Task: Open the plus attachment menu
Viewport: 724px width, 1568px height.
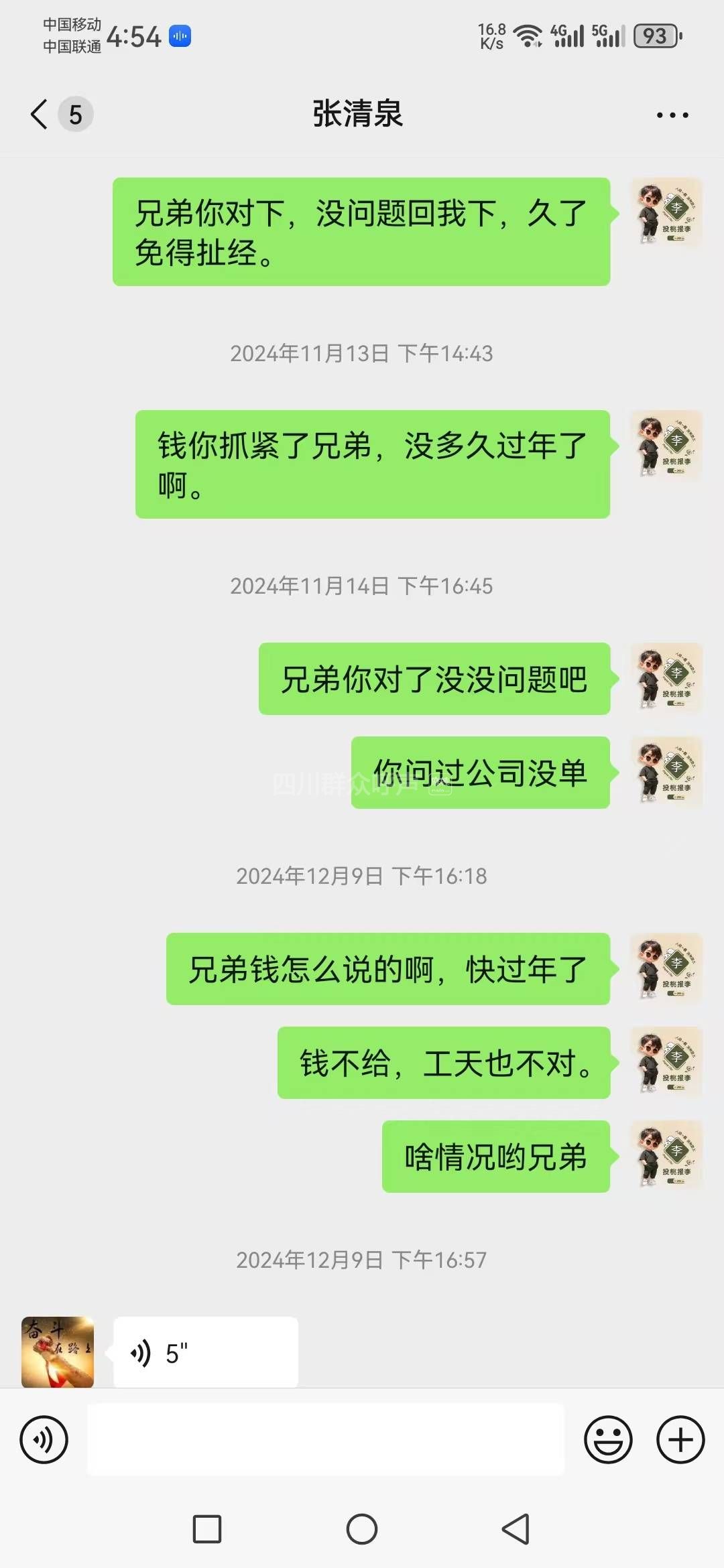Action: tap(680, 1439)
